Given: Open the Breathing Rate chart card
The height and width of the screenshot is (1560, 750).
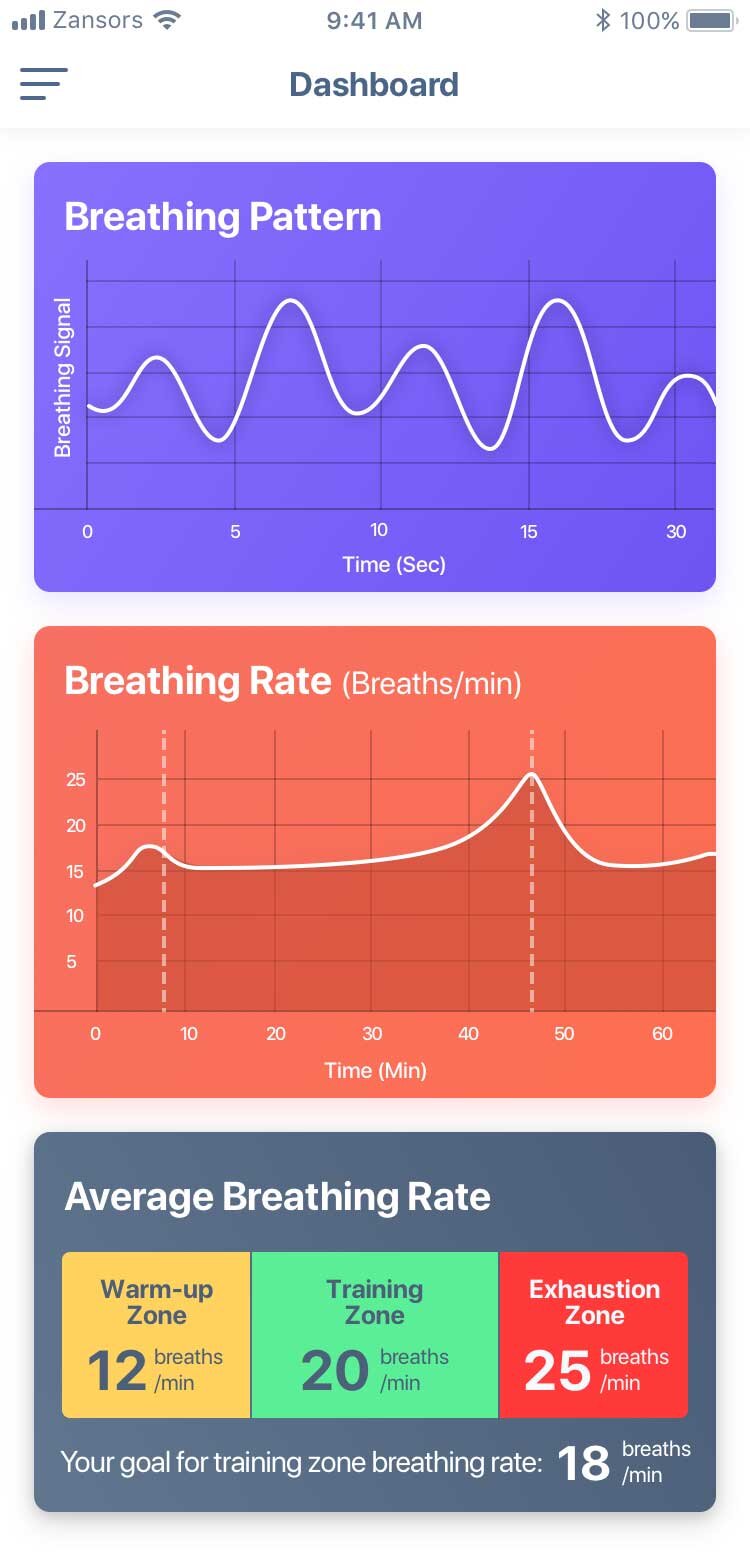Looking at the screenshot, I should (375, 862).
